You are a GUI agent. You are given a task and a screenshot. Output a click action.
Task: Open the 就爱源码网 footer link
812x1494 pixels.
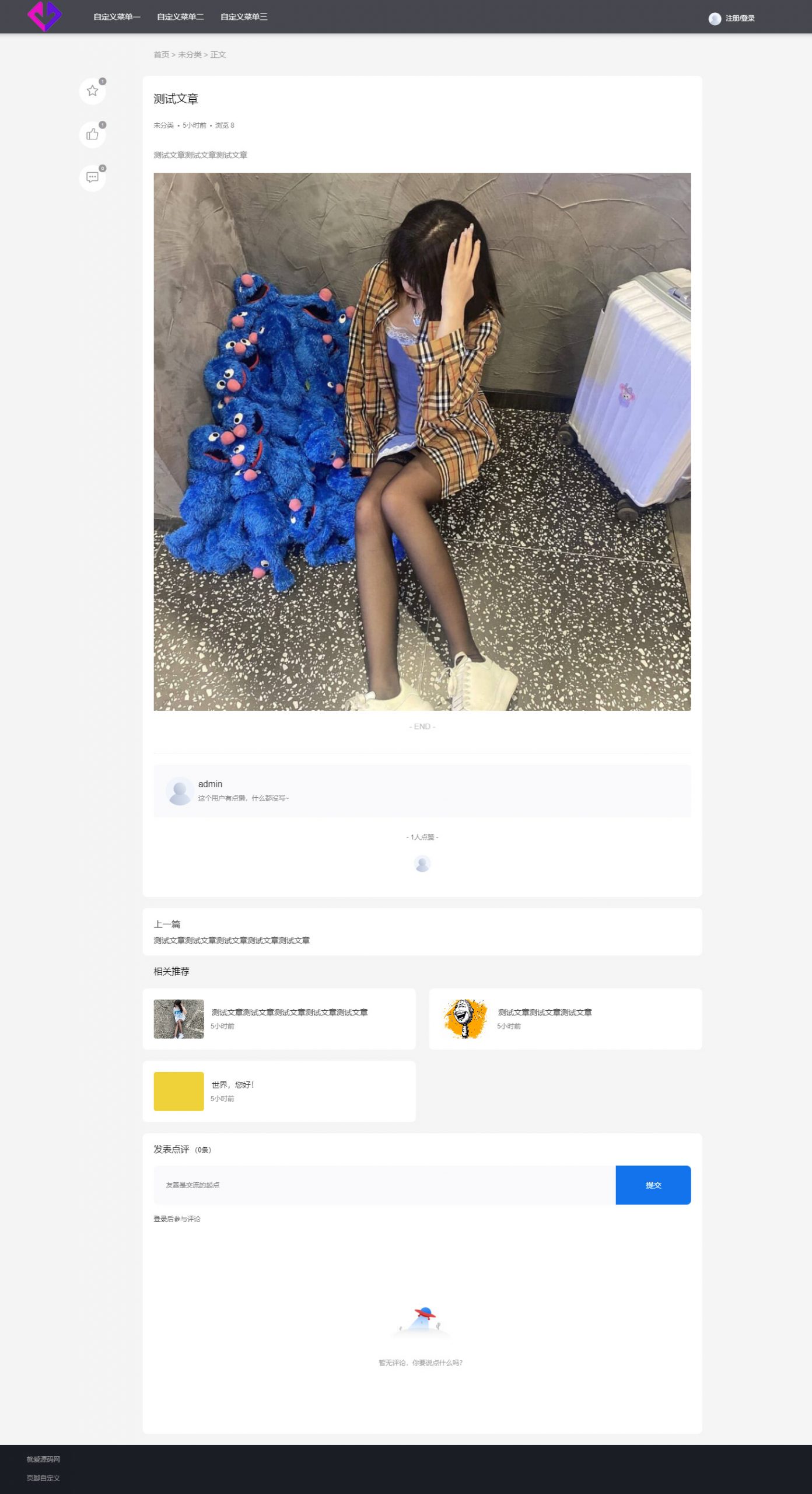(x=43, y=1459)
